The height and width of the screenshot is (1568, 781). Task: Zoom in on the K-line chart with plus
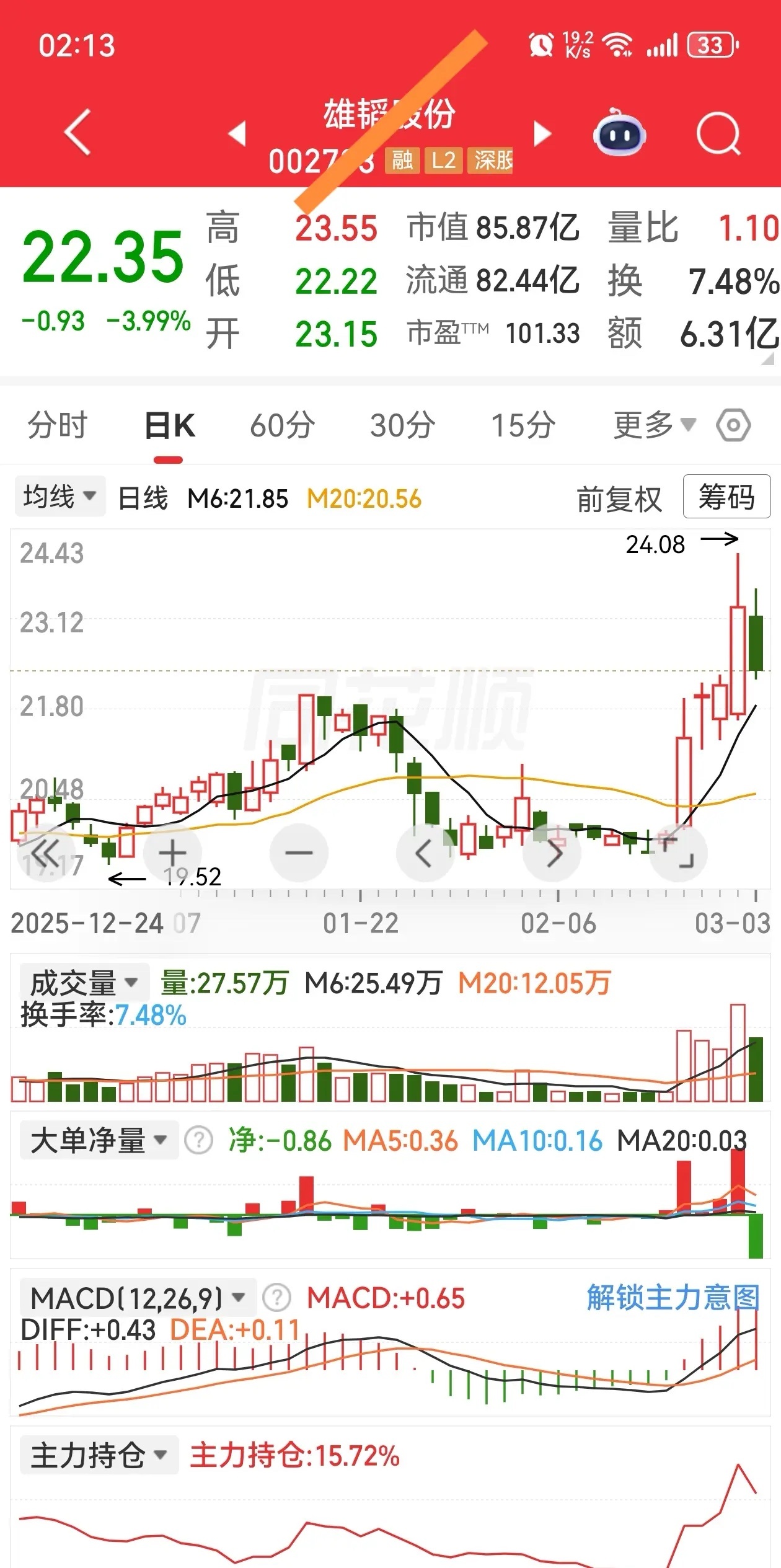tap(172, 853)
